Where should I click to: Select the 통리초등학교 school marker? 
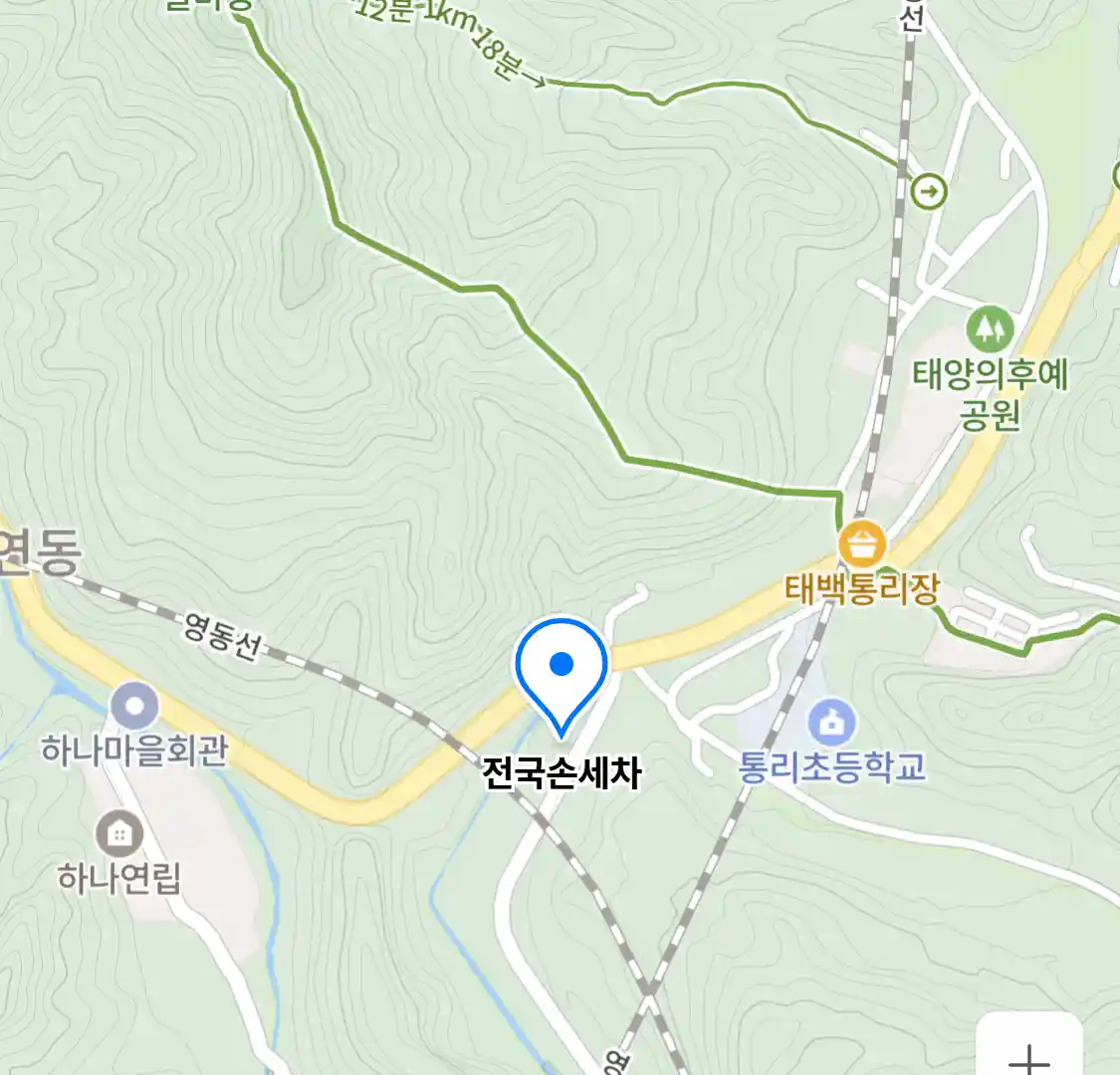[x=832, y=724]
